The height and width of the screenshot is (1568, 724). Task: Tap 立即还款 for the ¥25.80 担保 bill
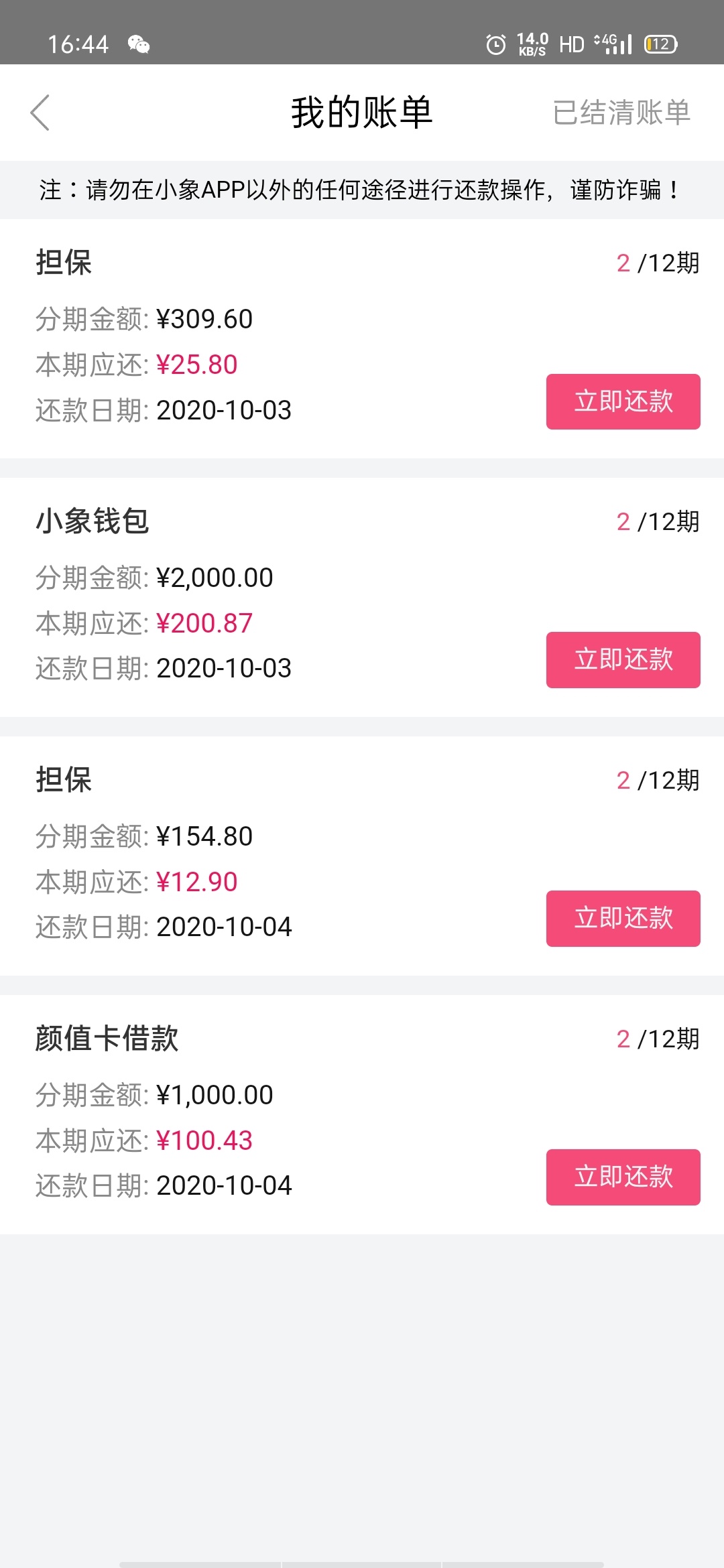[x=623, y=401]
